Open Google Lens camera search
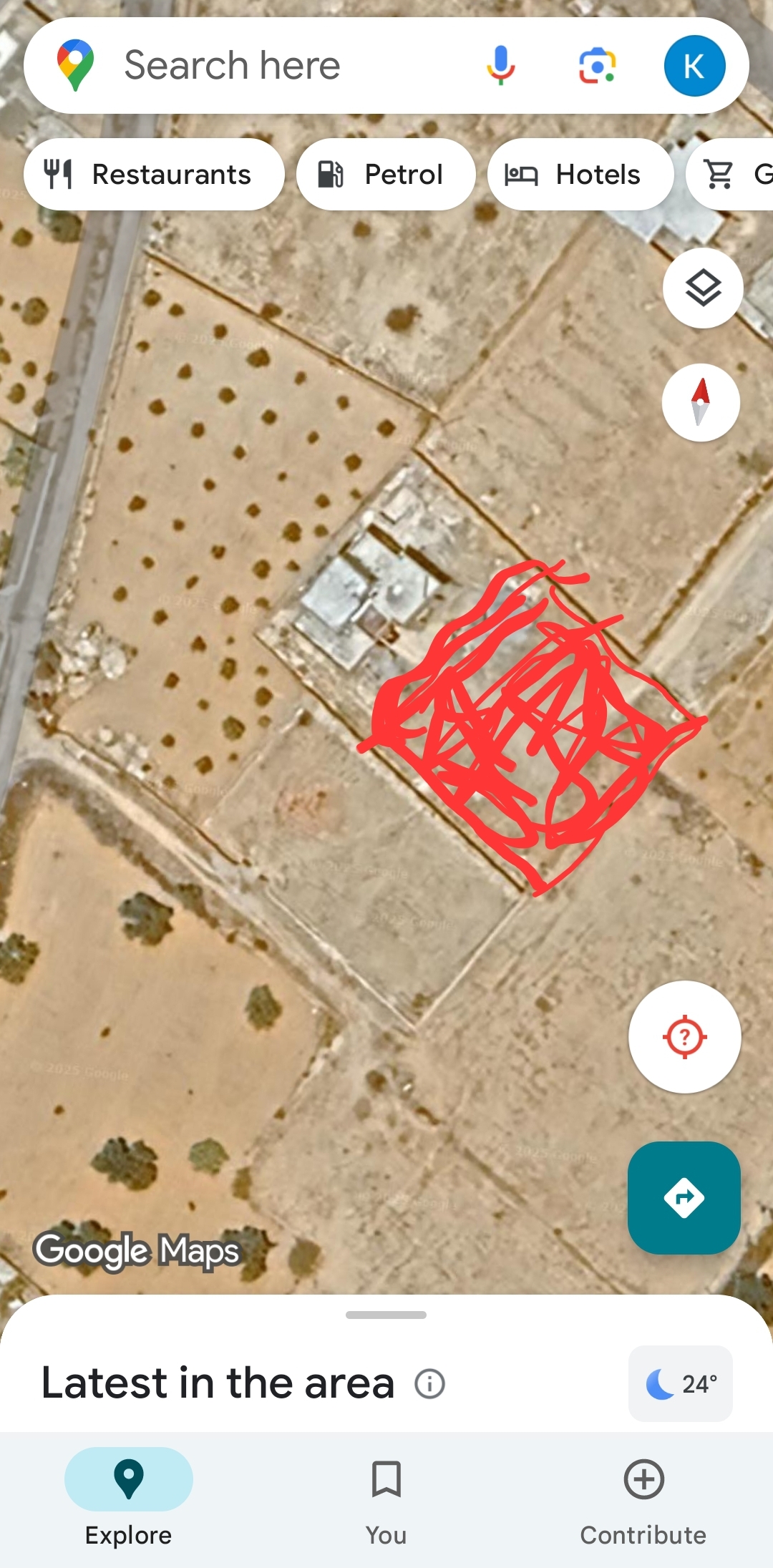The image size is (773, 1568). (597, 66)
